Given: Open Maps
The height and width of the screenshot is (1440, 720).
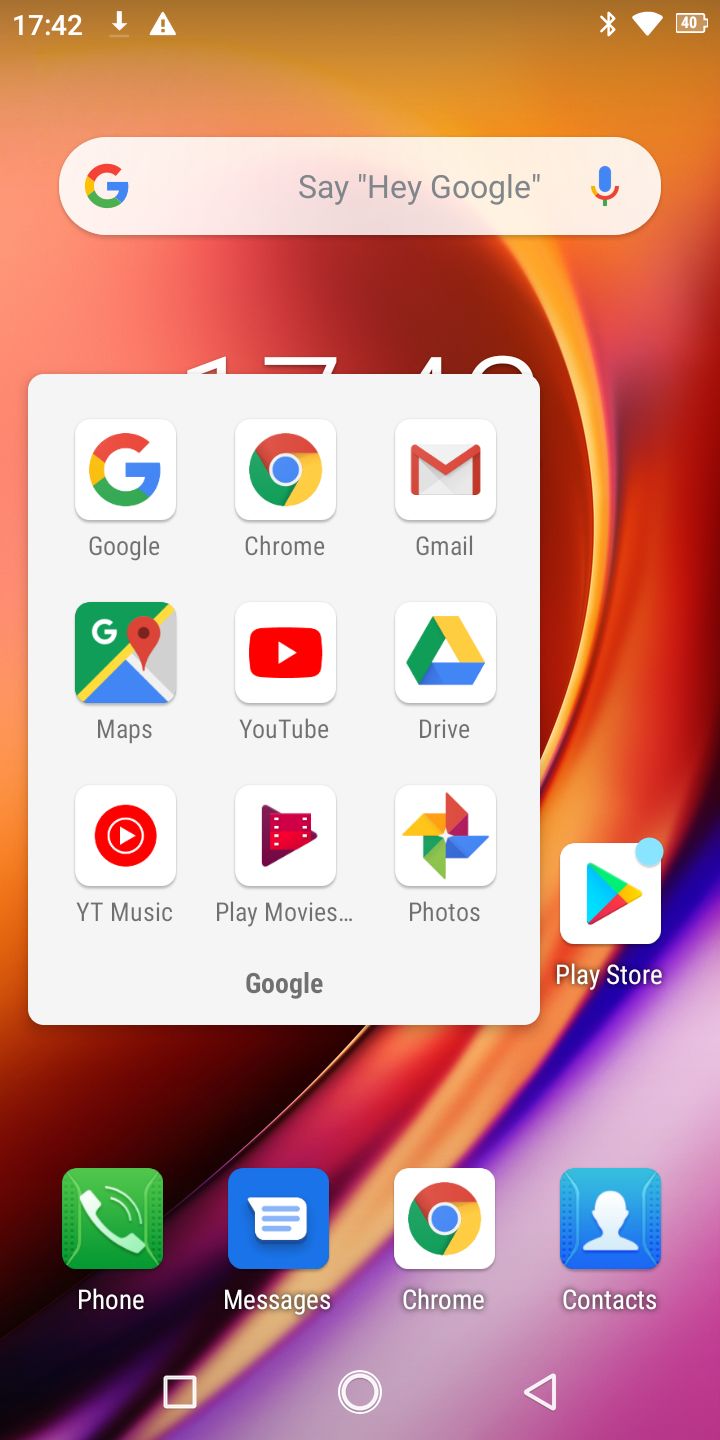Looking at the screenshot, I should click(x=125, y=653).
